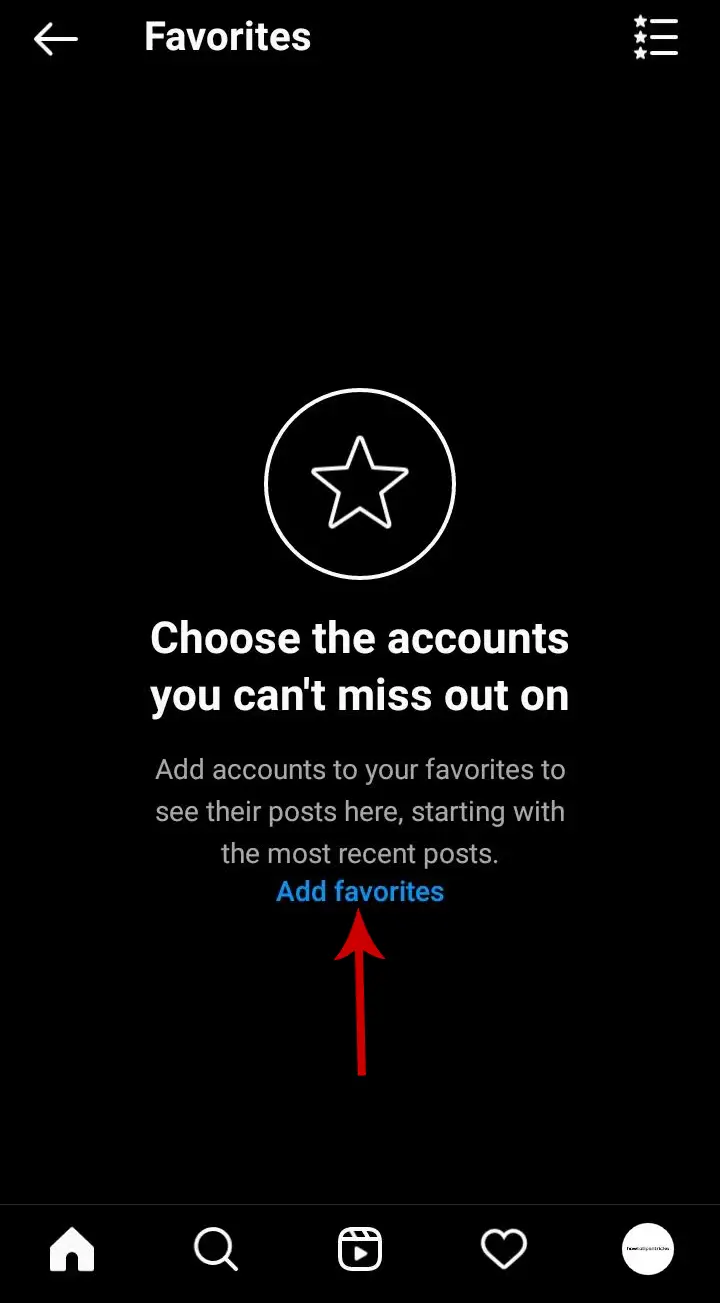Image resolution: width=720 pixels, height=1303 pixels.
Task: Open the Search tab
Action: (x=216, y=1249)
